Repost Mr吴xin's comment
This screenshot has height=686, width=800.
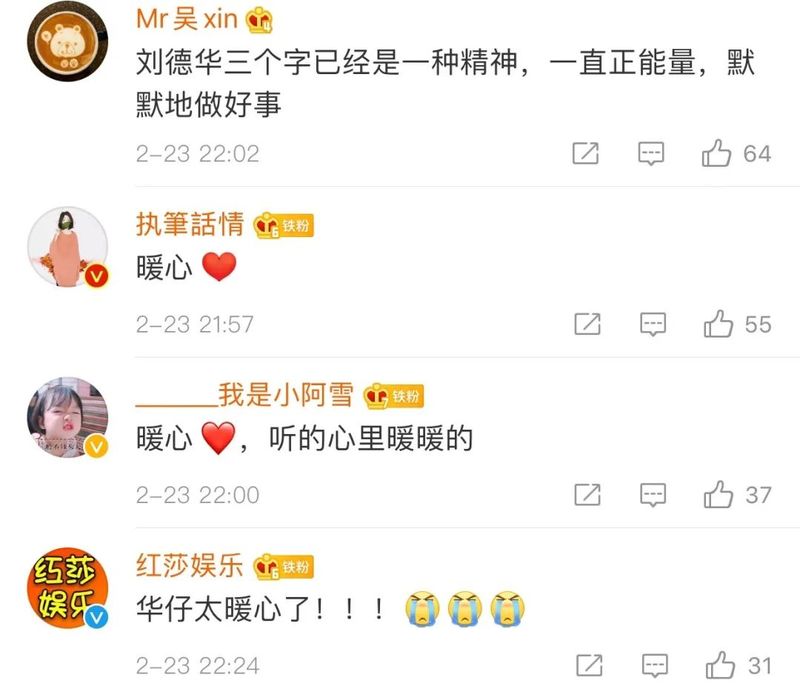(x=586, y=153)
